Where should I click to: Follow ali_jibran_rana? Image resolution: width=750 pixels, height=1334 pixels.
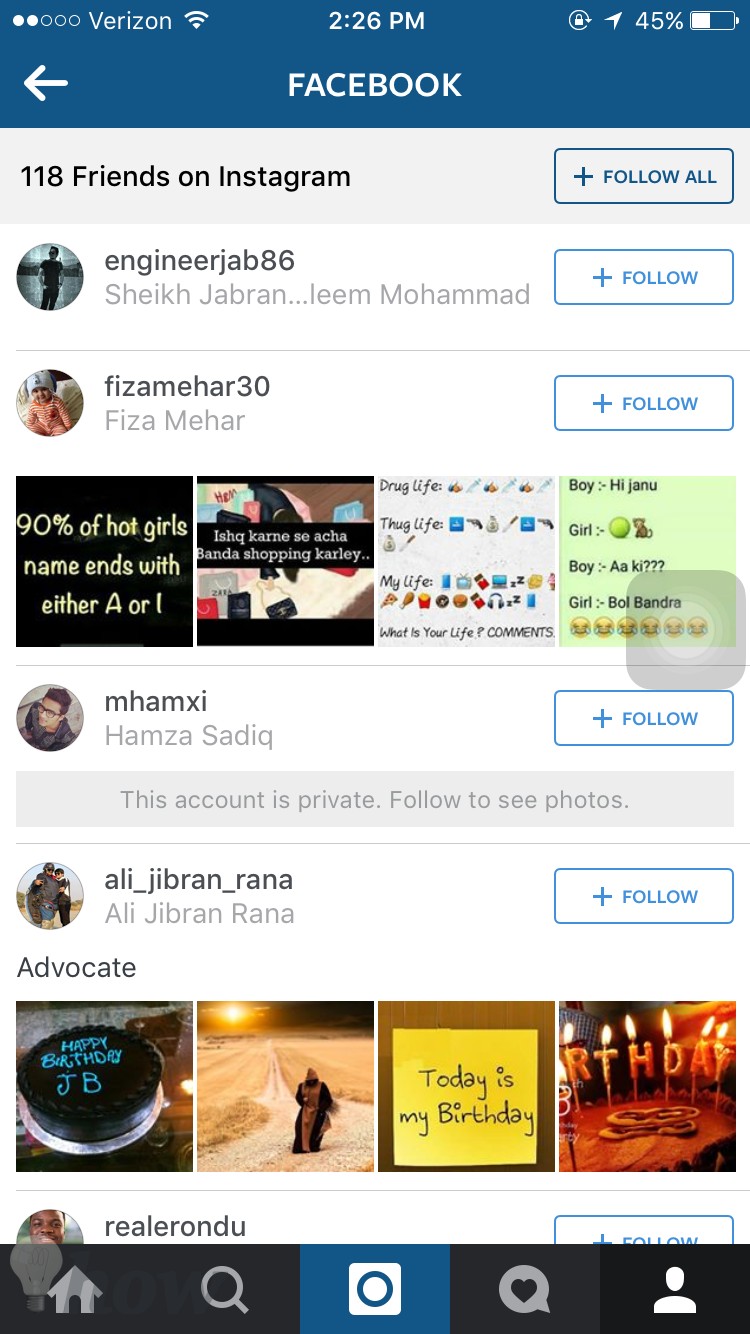[x=644, y=896]
